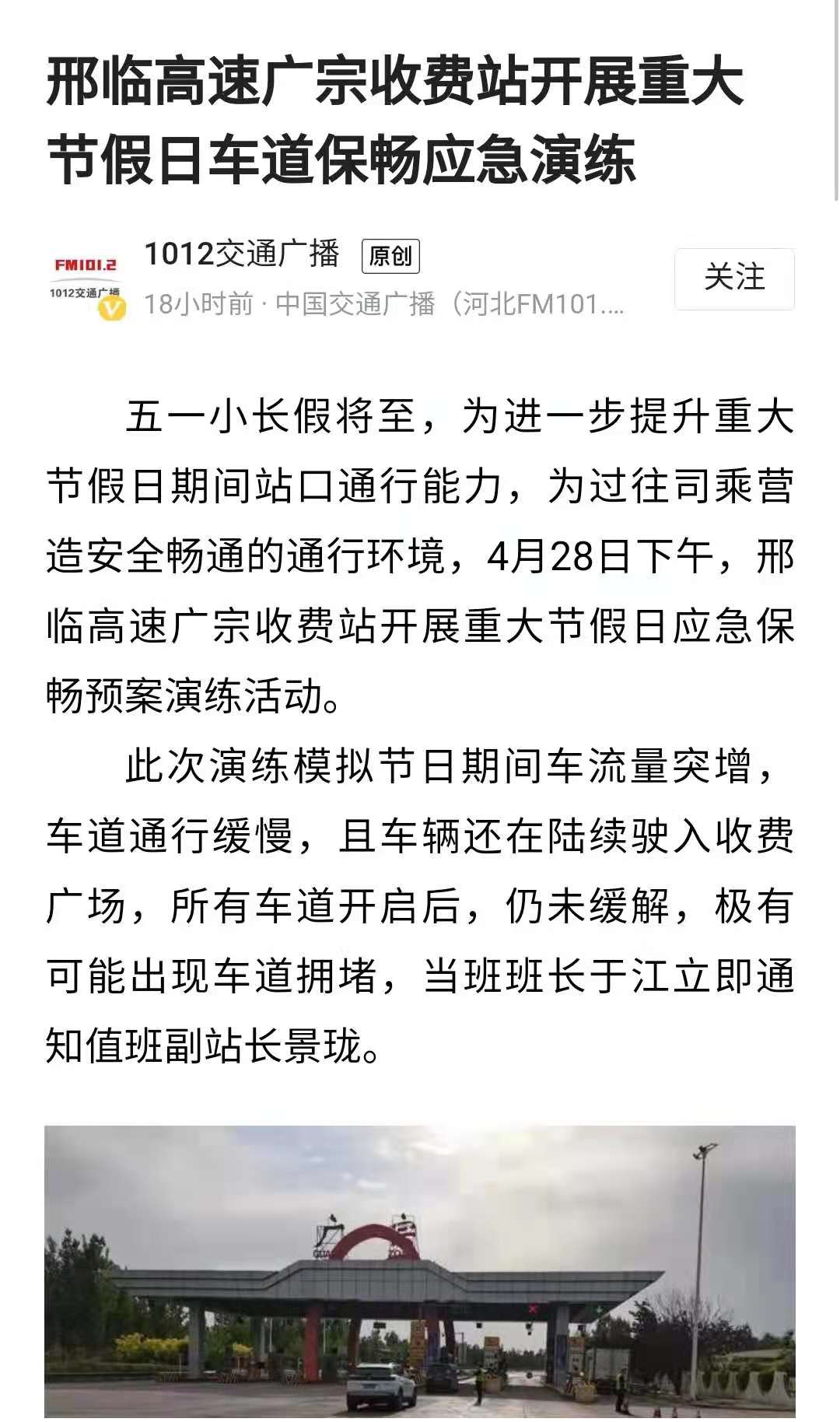Viewport: 840px width, 1422px height.
Task: Open the 1012交通广播 author avatar
Action: (x=86, y=280)
